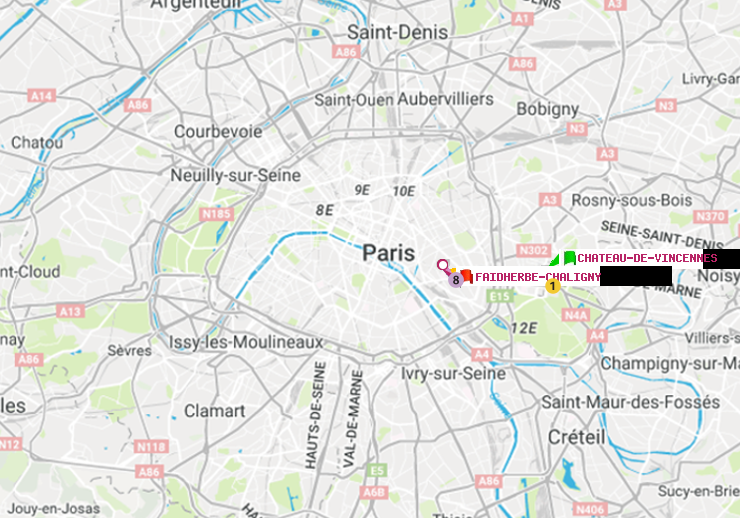Open the yellow cluster marker numbered 1
This screenshot has height=518, width=740.
552,286
